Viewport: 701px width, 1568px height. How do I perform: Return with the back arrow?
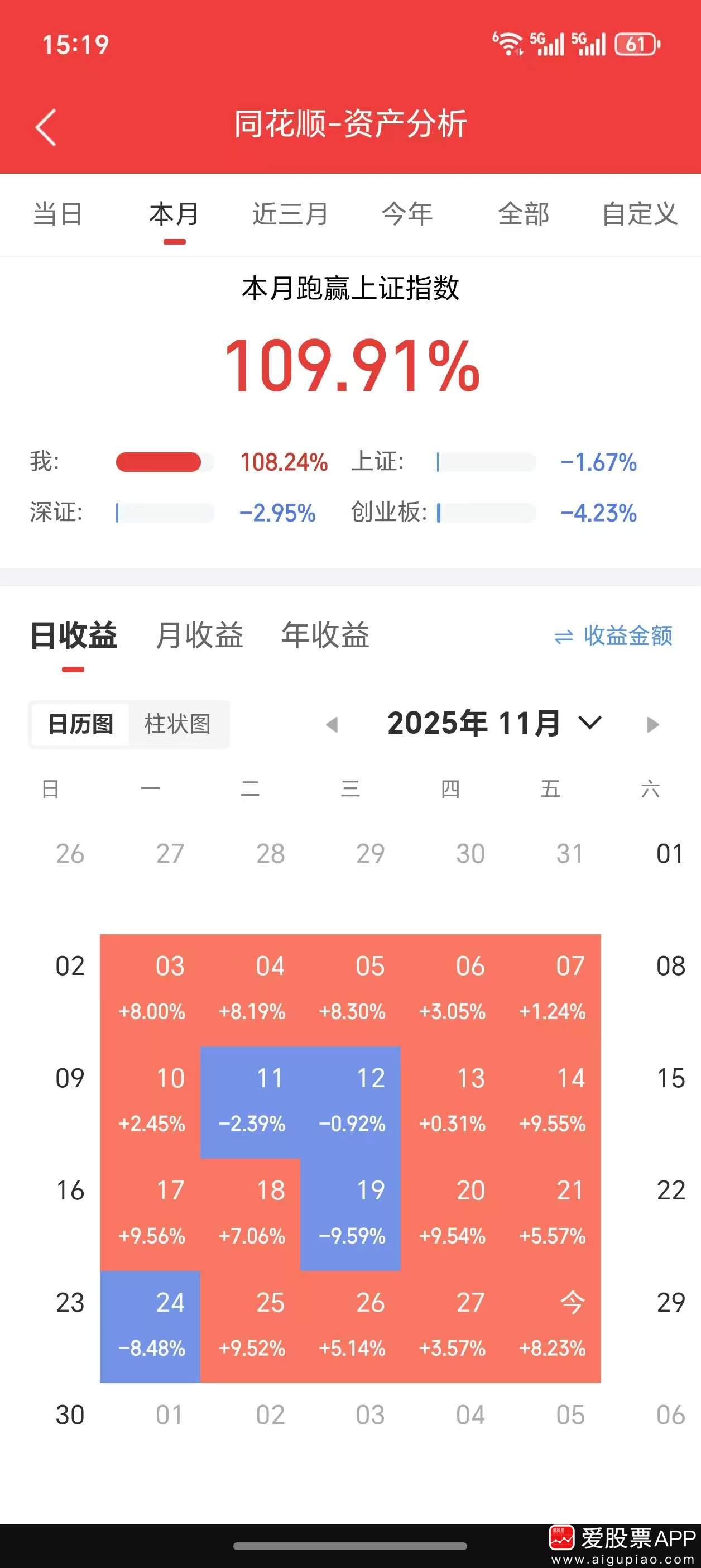pos(46,128)
